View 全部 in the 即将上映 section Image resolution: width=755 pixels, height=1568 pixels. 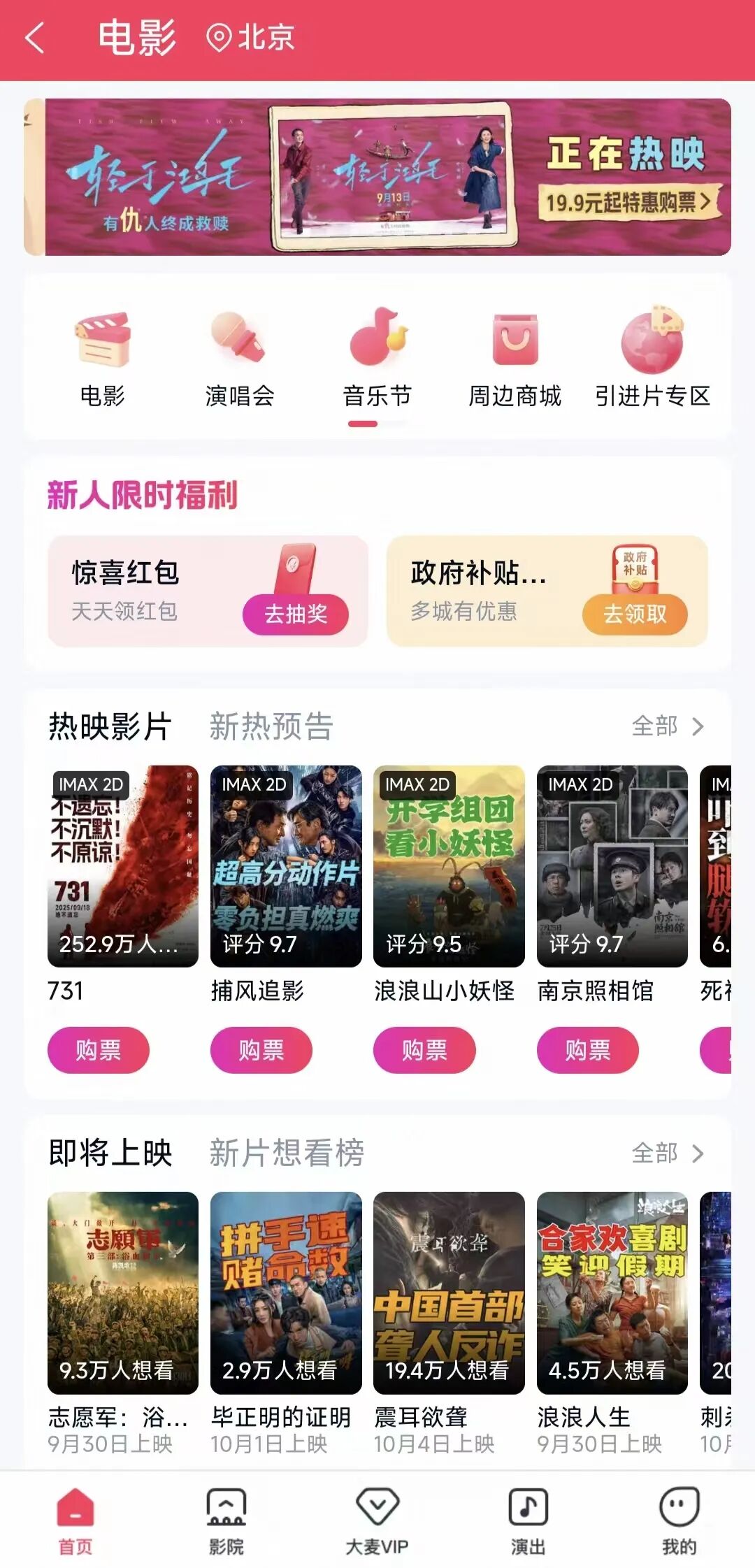668,1153
